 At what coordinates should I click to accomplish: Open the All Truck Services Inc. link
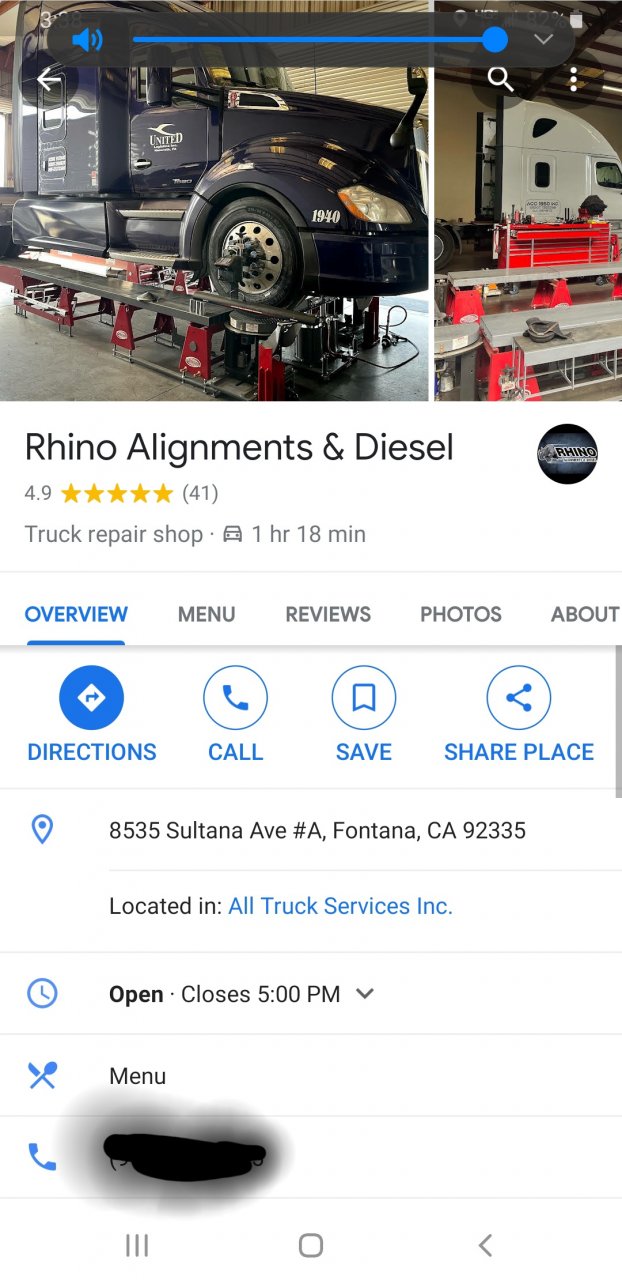[x=340, y=906]
